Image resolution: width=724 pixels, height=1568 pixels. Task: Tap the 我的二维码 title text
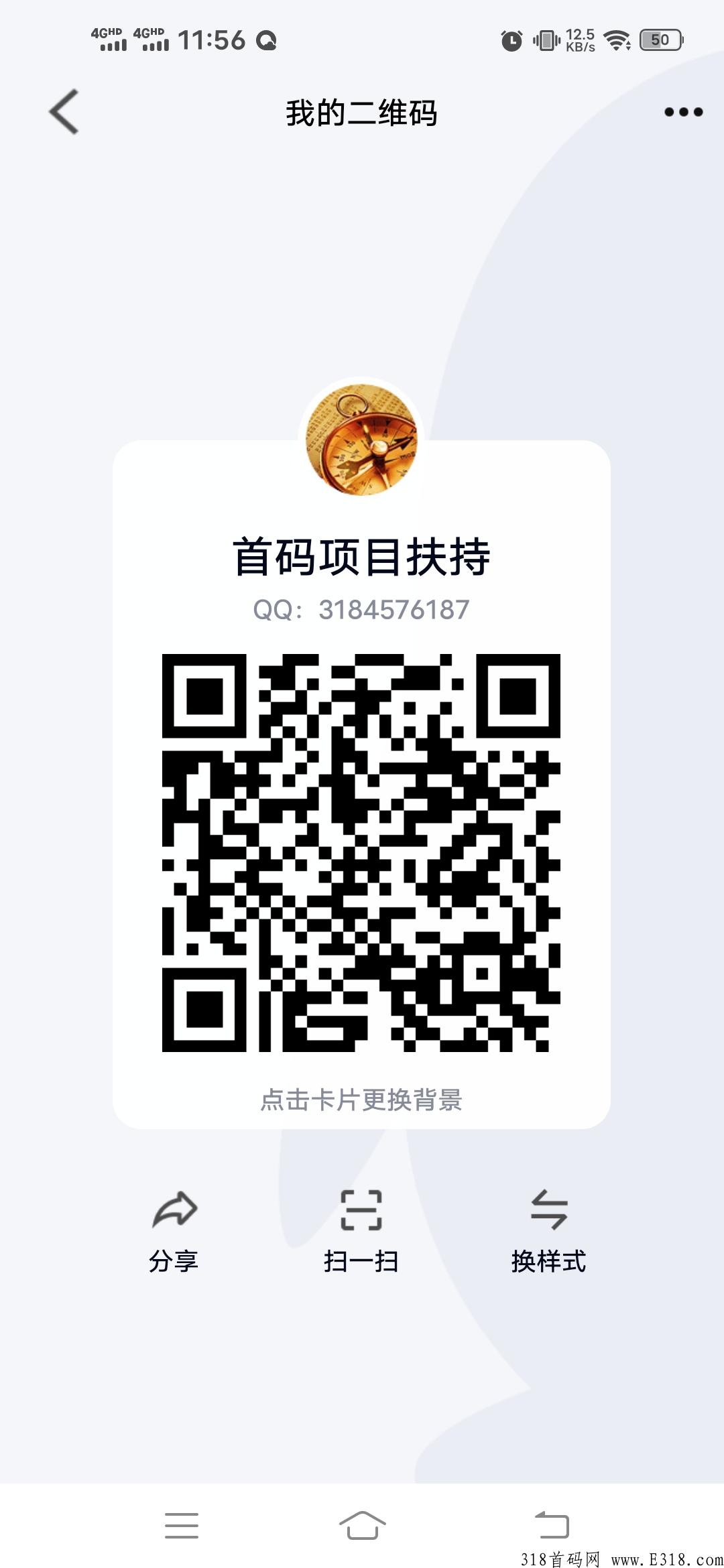[x=362, y=113]
